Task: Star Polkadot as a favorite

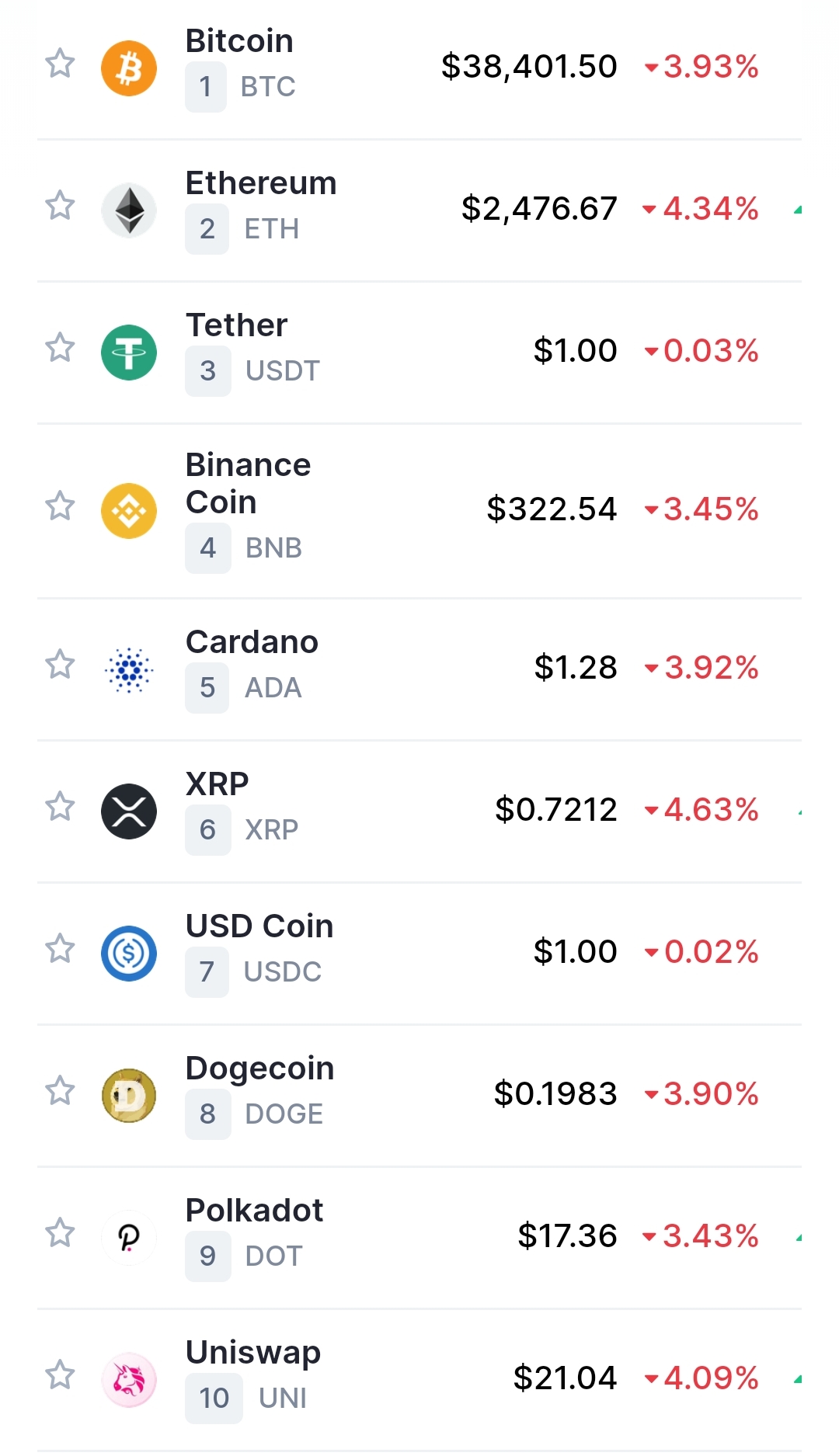Action: 60,1233
